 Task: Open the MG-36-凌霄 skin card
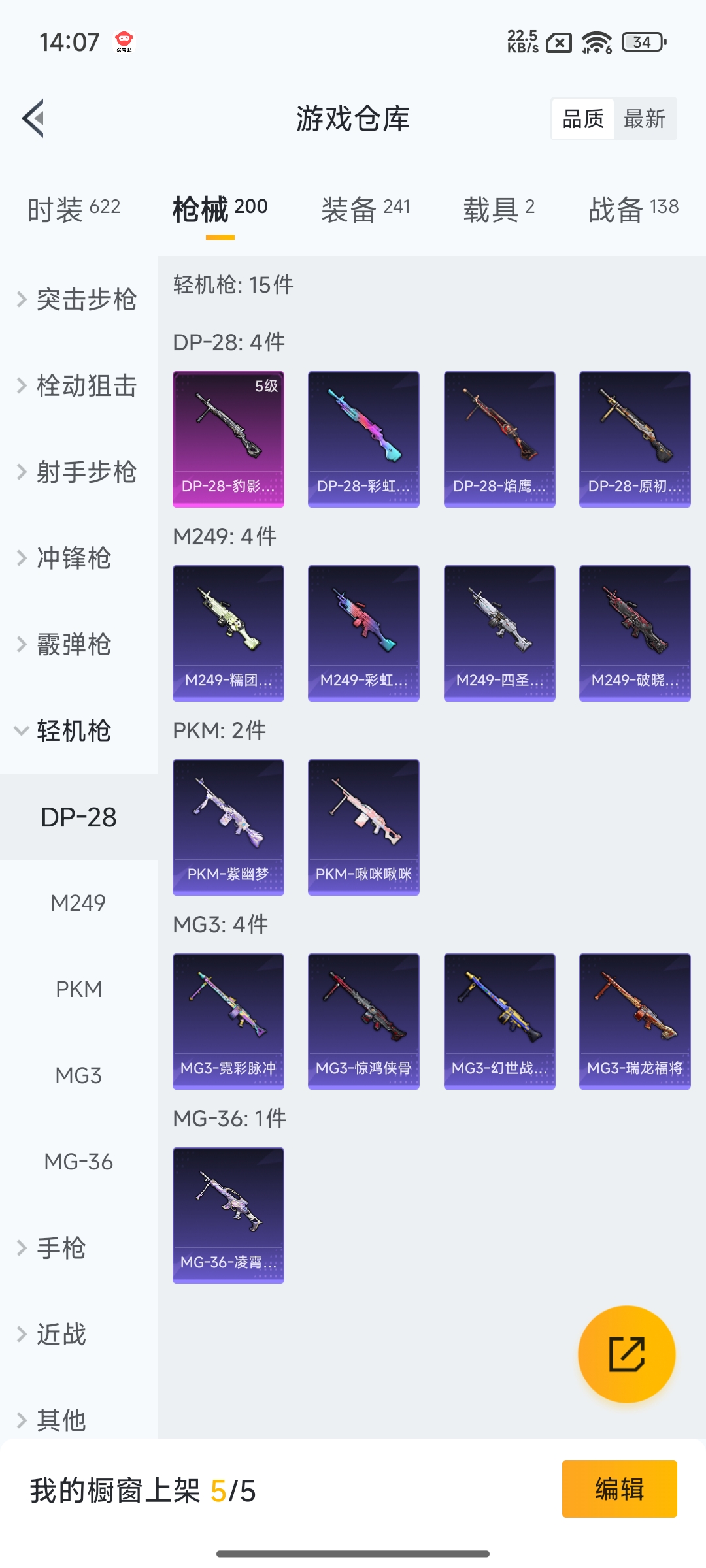(228, 1215)
